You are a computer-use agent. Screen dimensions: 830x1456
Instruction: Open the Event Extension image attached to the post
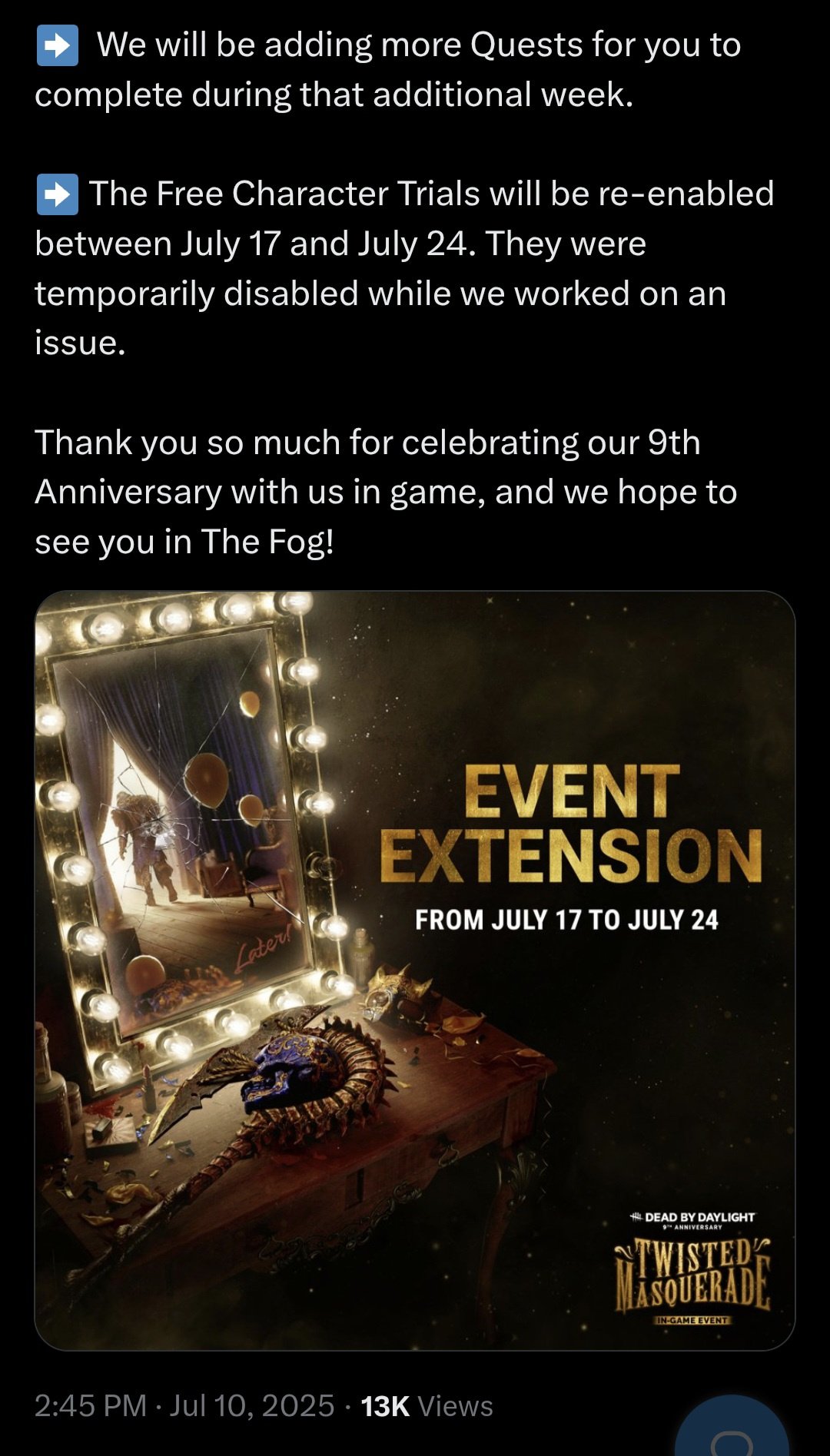415,970
